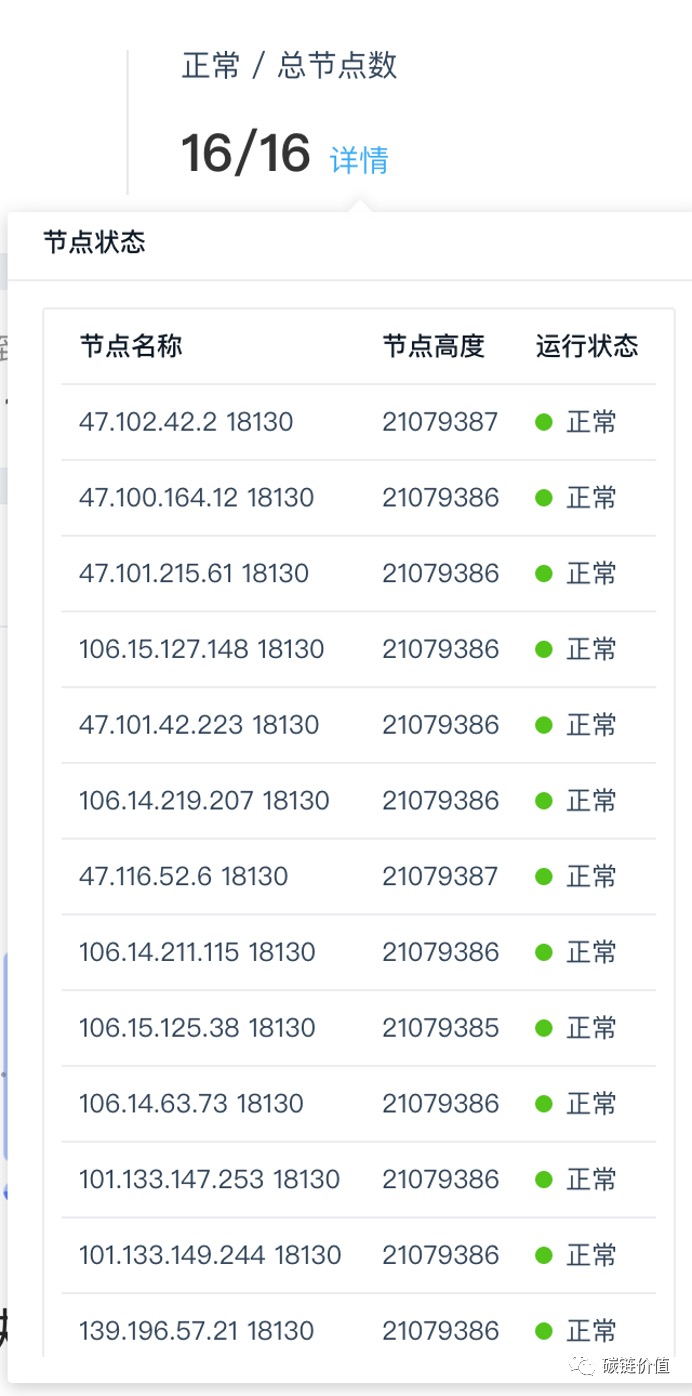Open the 详情 link beside 16/16
The image size is (692, 1396).
359,160
